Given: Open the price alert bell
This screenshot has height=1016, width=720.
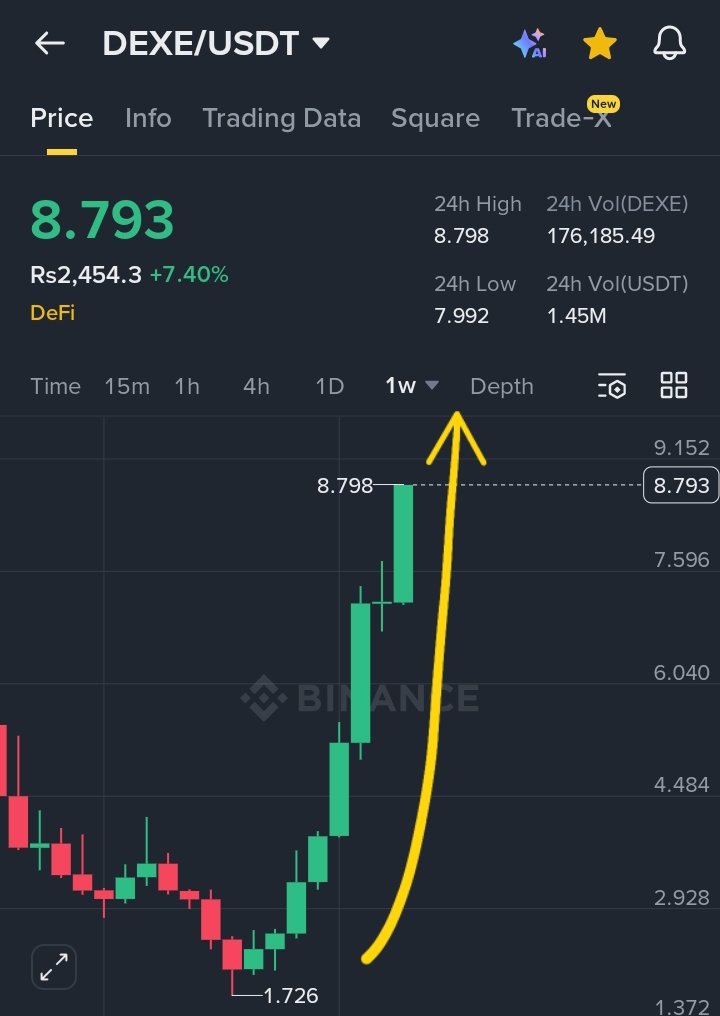Looking at the screenshot, I should pos(669,44).
